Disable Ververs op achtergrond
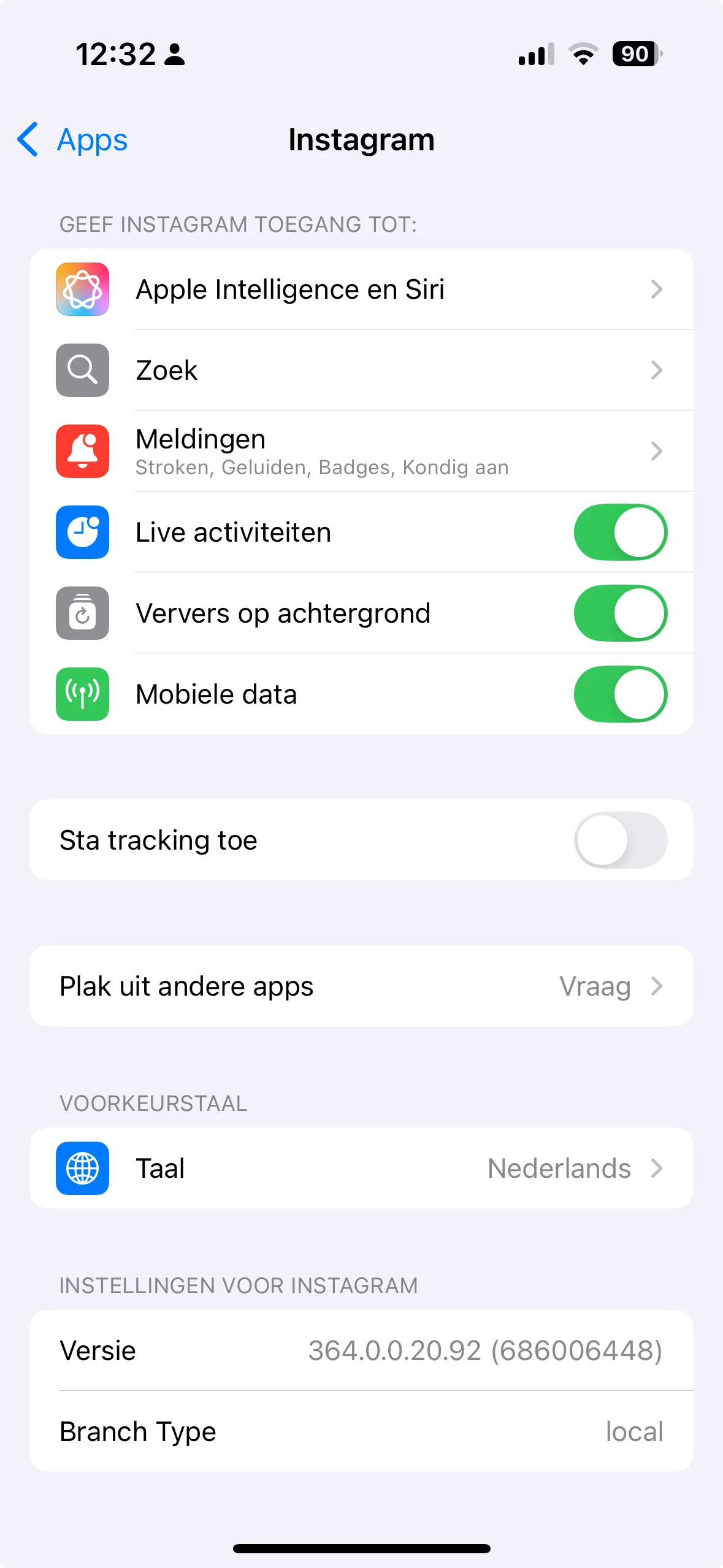723x1568 pixels. 620,613
